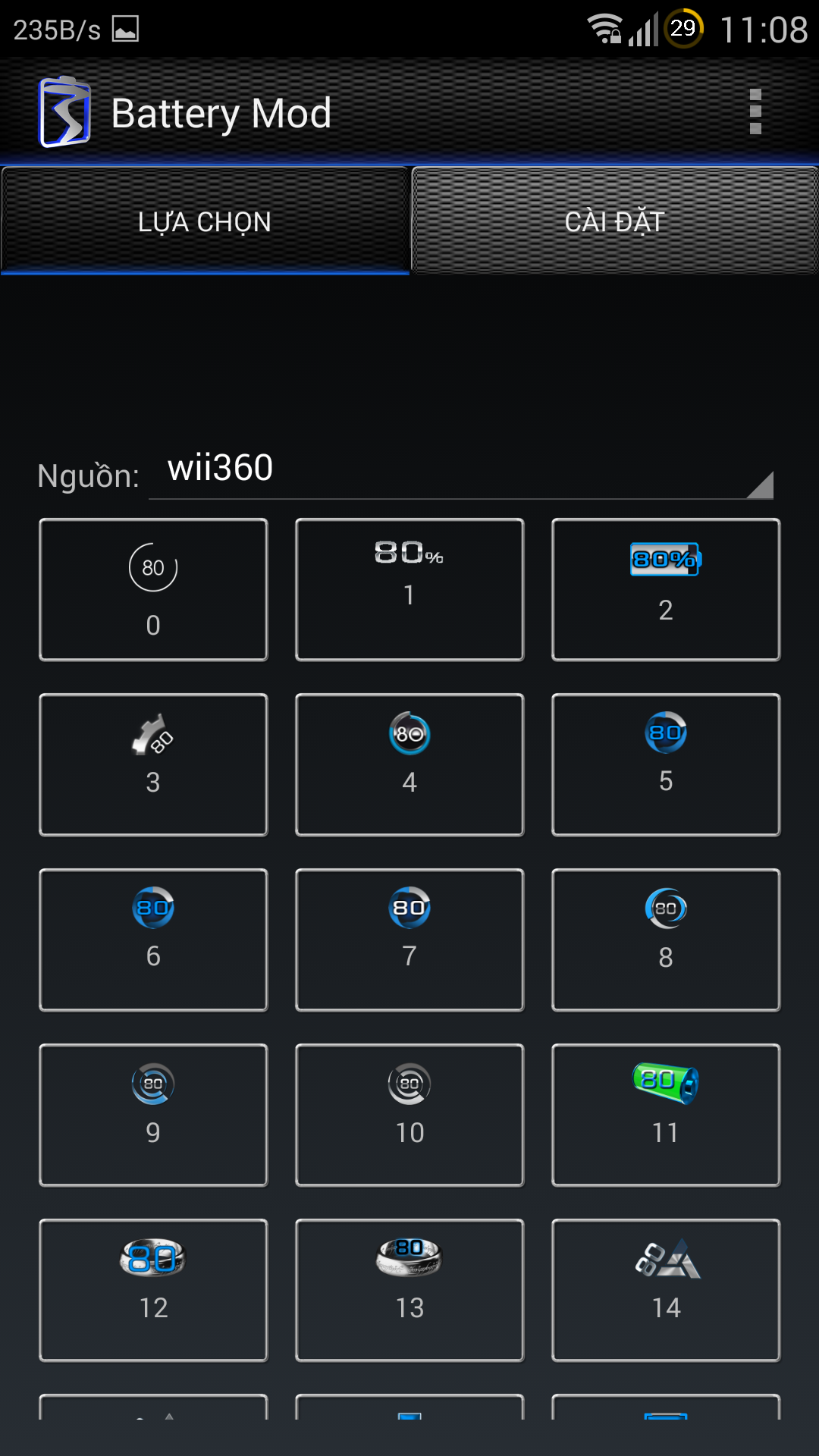The image size is (819, 1456).
Task: Tap battery style 5
Action: [666, 764]
